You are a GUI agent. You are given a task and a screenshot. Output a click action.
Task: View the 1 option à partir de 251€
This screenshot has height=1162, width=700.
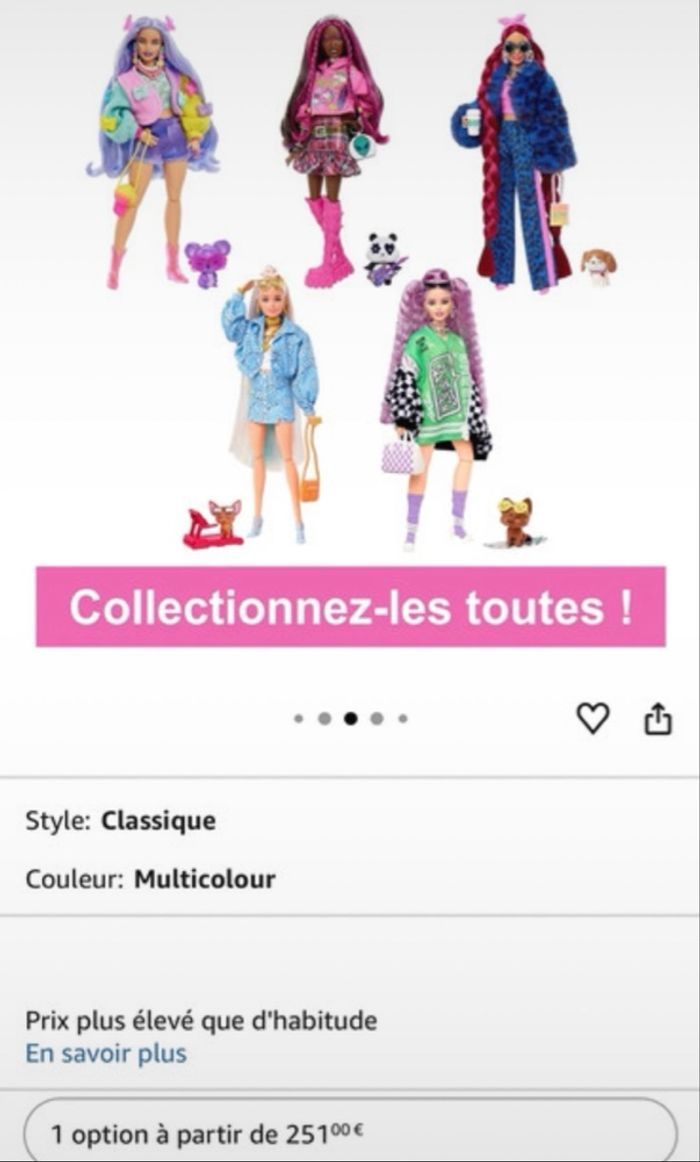(350, 1132)
